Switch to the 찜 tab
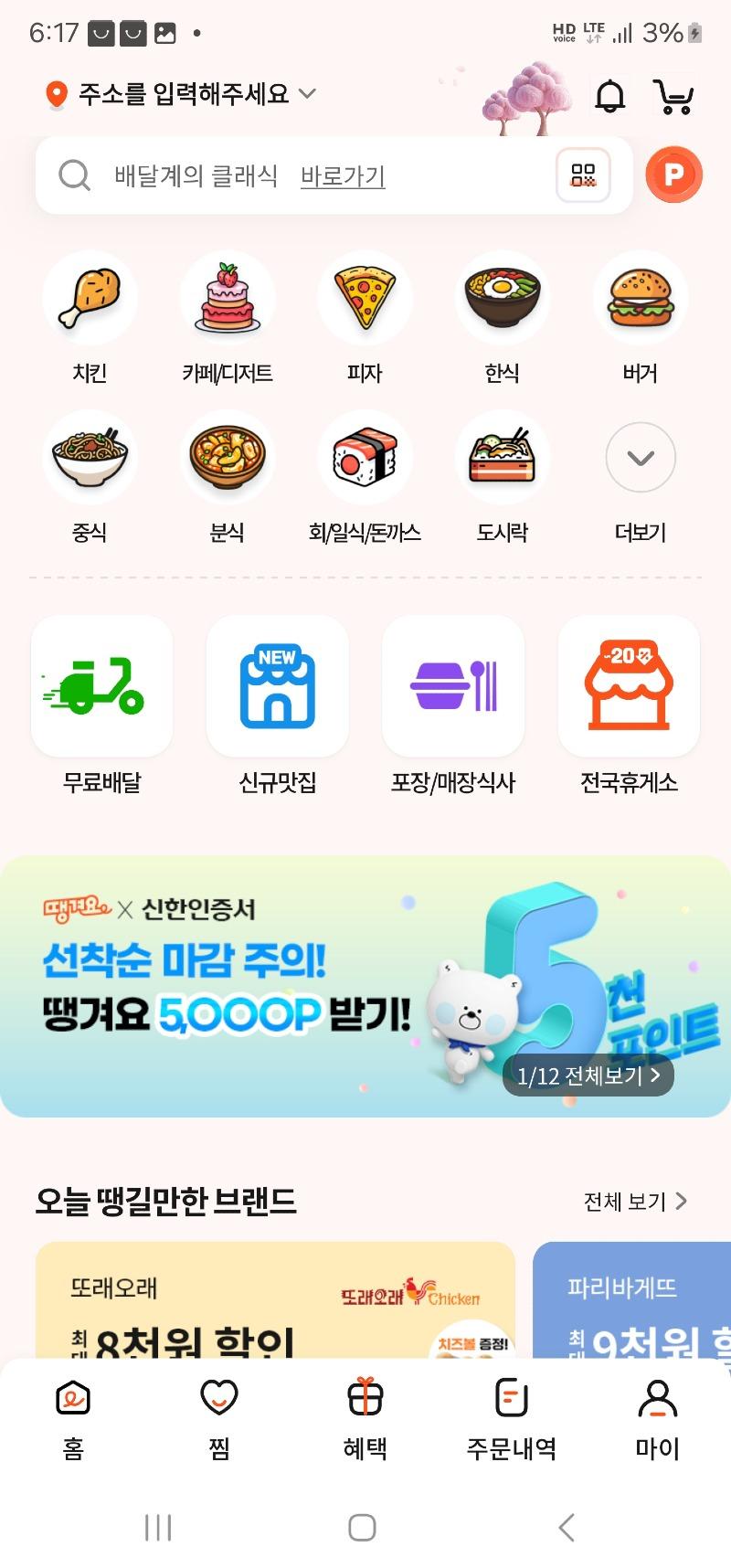Screen dimensions: 731x1568 click(219, 1419)
